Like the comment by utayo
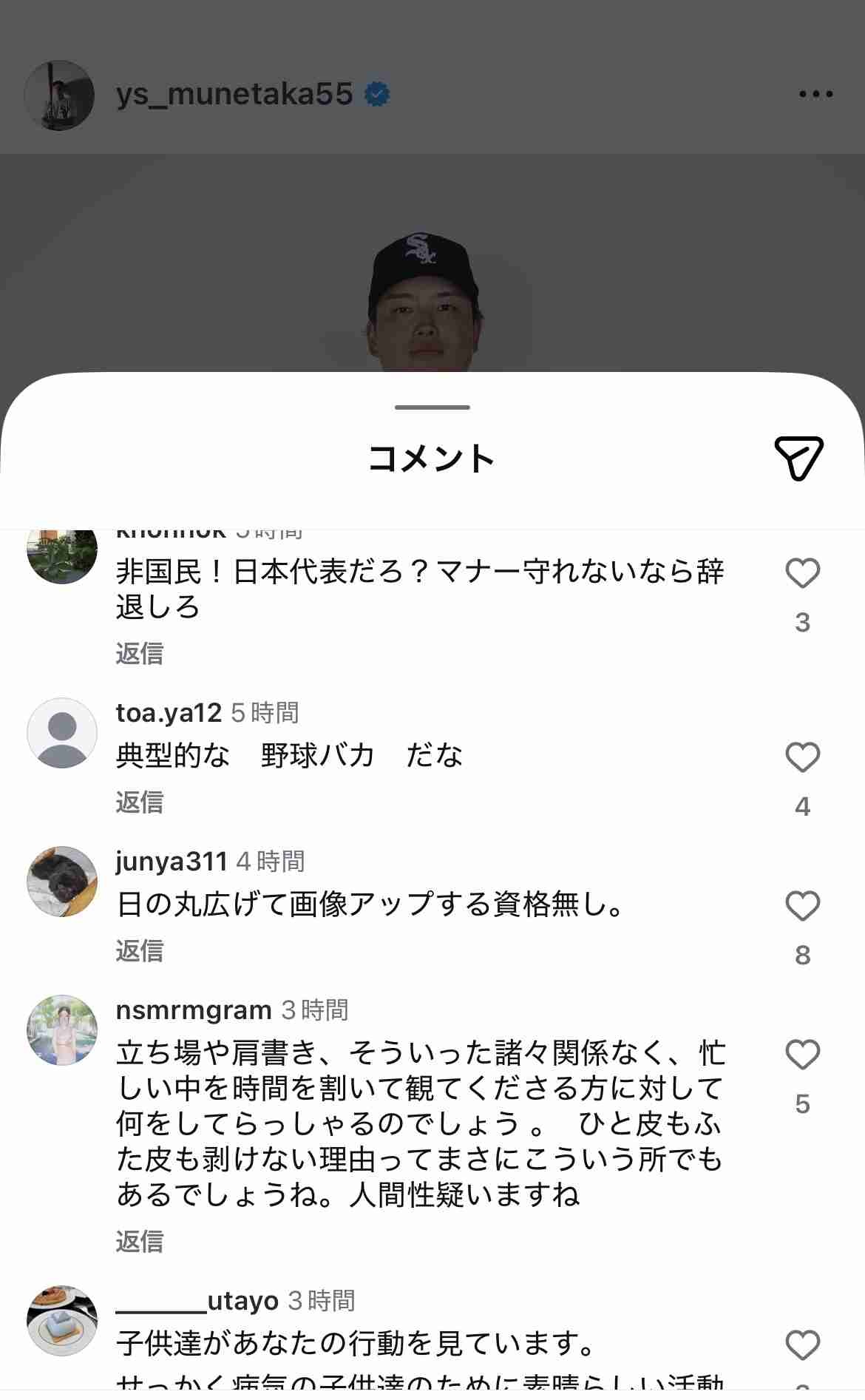This screenshot has height=1400, width=865. pos(802,1346)
